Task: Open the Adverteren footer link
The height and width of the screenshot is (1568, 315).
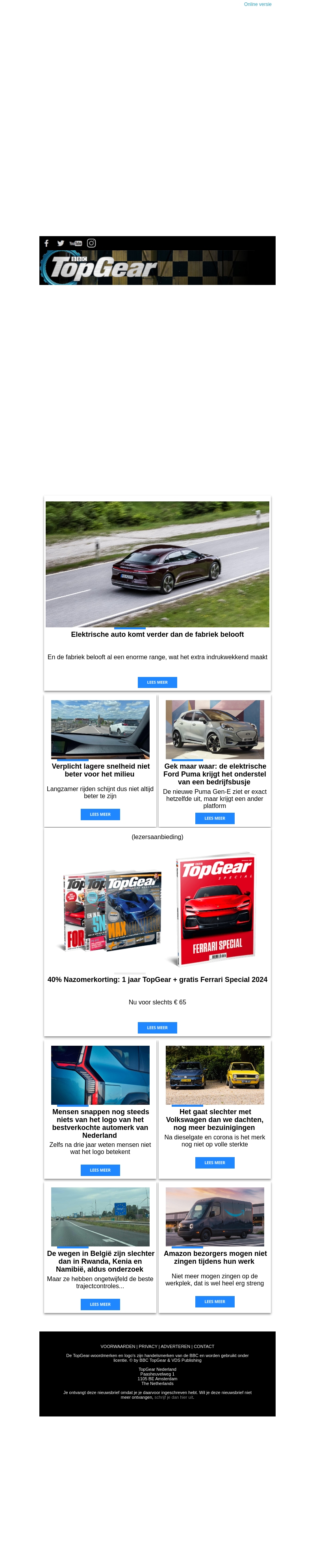Action: pos(175,1346)
